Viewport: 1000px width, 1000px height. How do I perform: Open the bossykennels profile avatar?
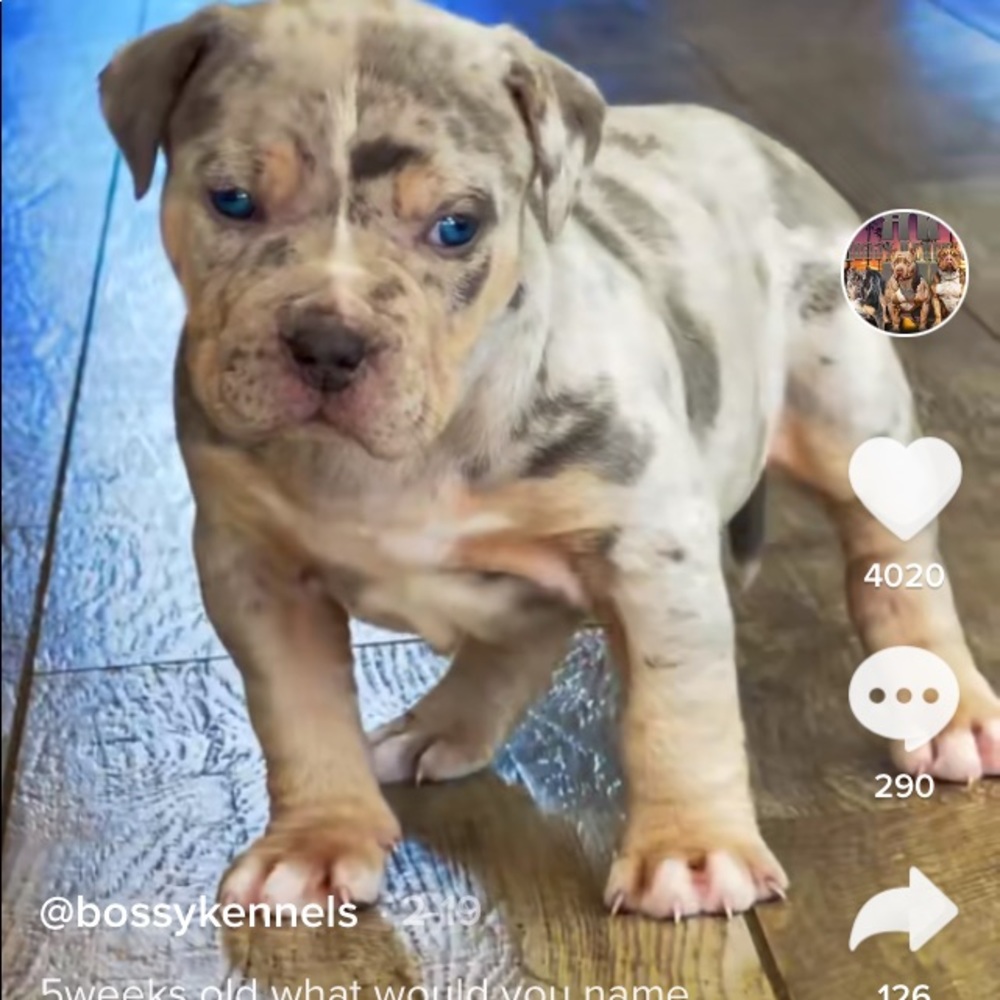(x=904, y=272)
